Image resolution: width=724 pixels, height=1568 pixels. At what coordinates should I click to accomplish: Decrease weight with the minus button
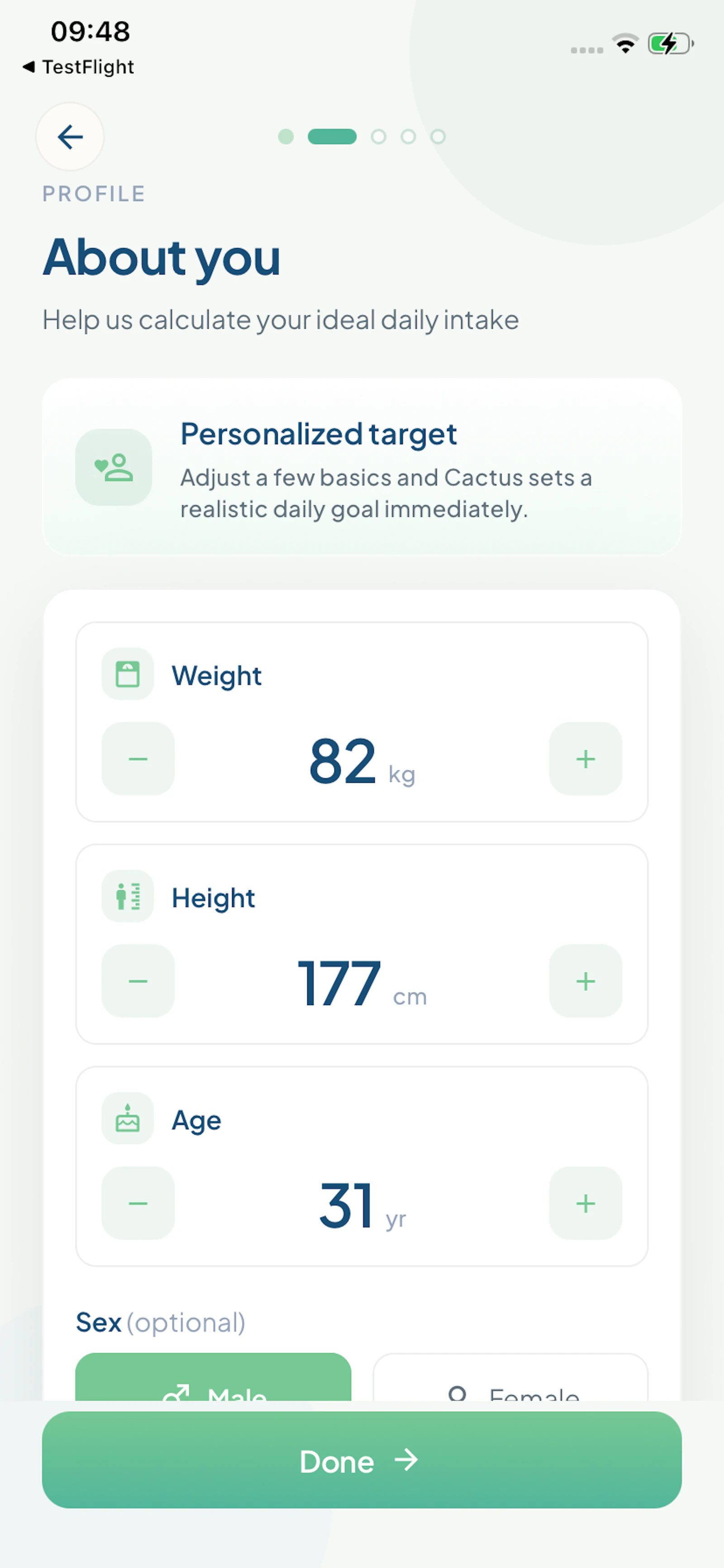[138, 758]
